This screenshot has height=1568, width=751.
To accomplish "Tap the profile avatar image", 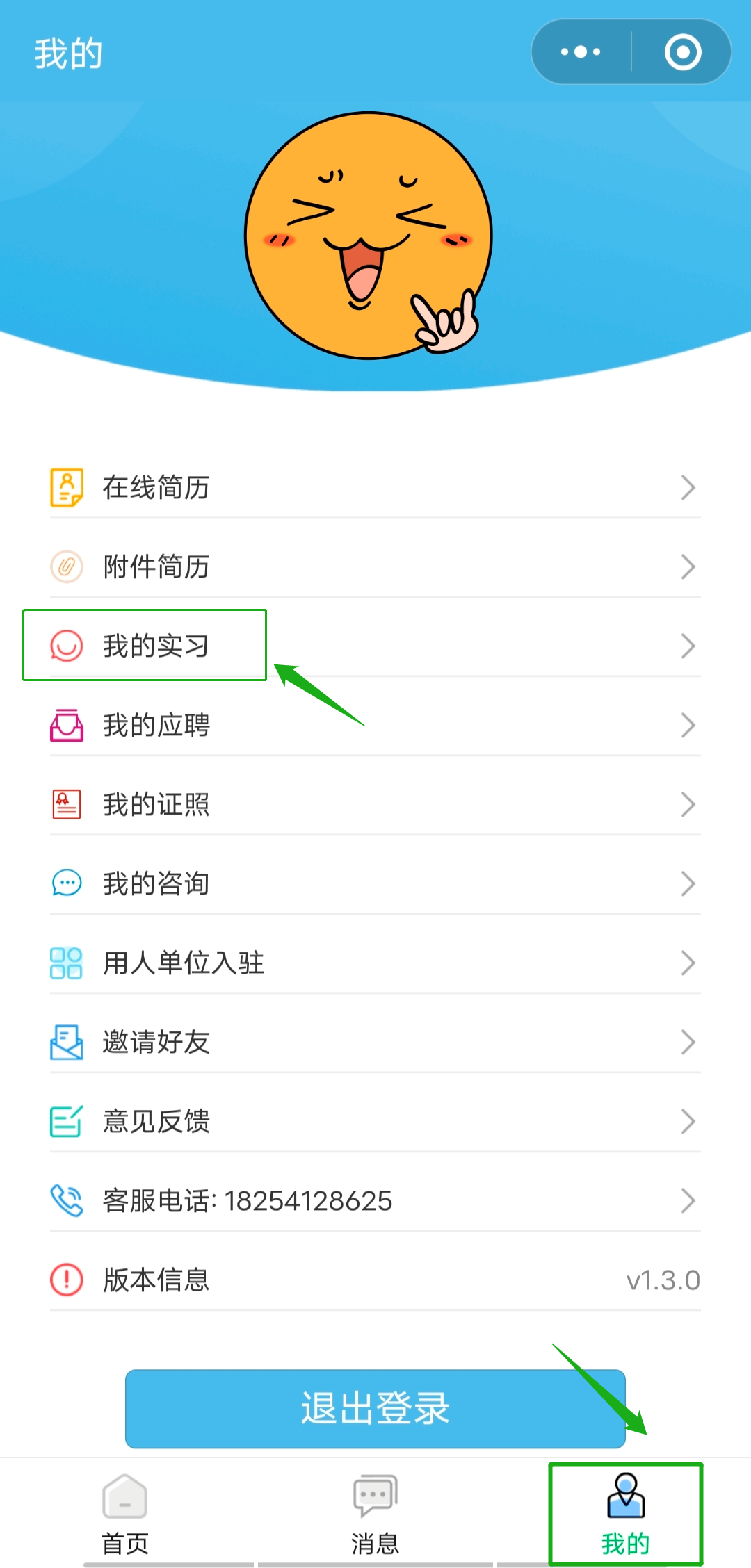I will 369,236.
